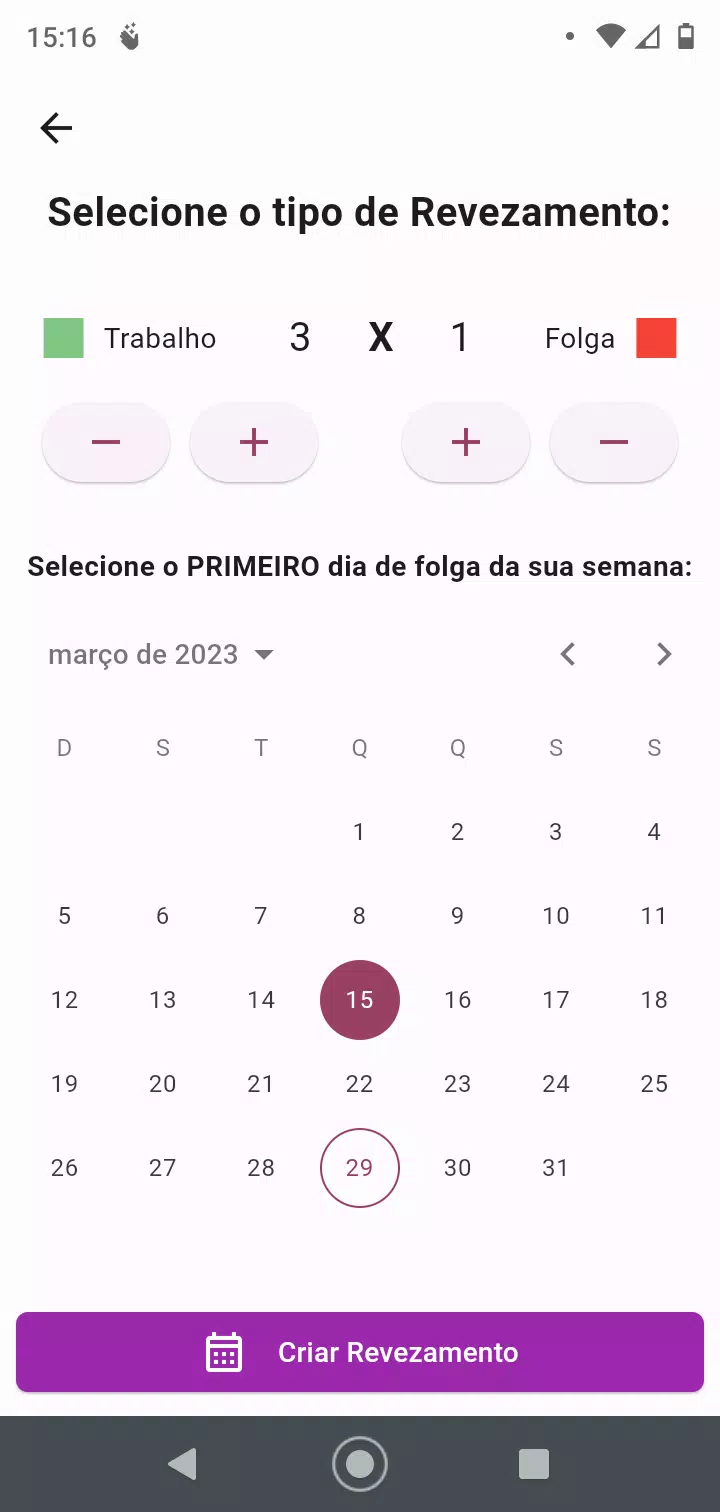Select day 22 in the calendar
720x1512 pixels.
coord(359,1084)
